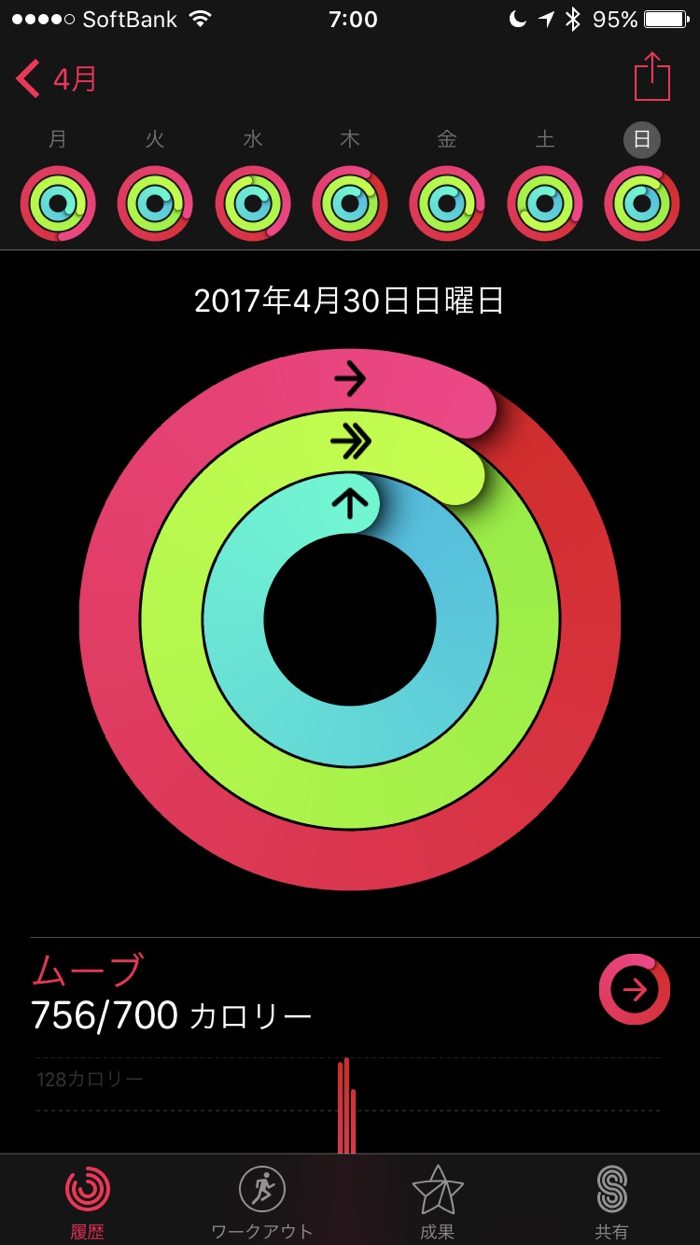Open the 共有 tab
700x1245 pixels.
tap(612, 1200)
